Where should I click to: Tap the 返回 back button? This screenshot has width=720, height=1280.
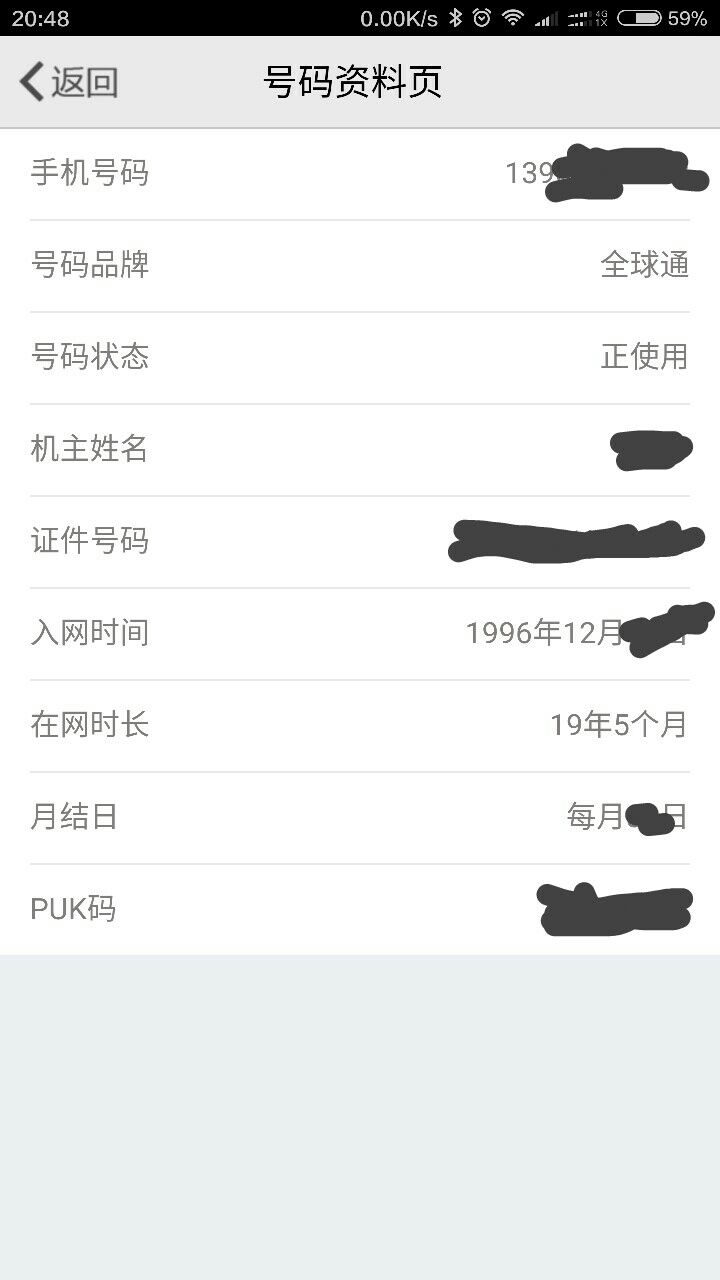68,82
